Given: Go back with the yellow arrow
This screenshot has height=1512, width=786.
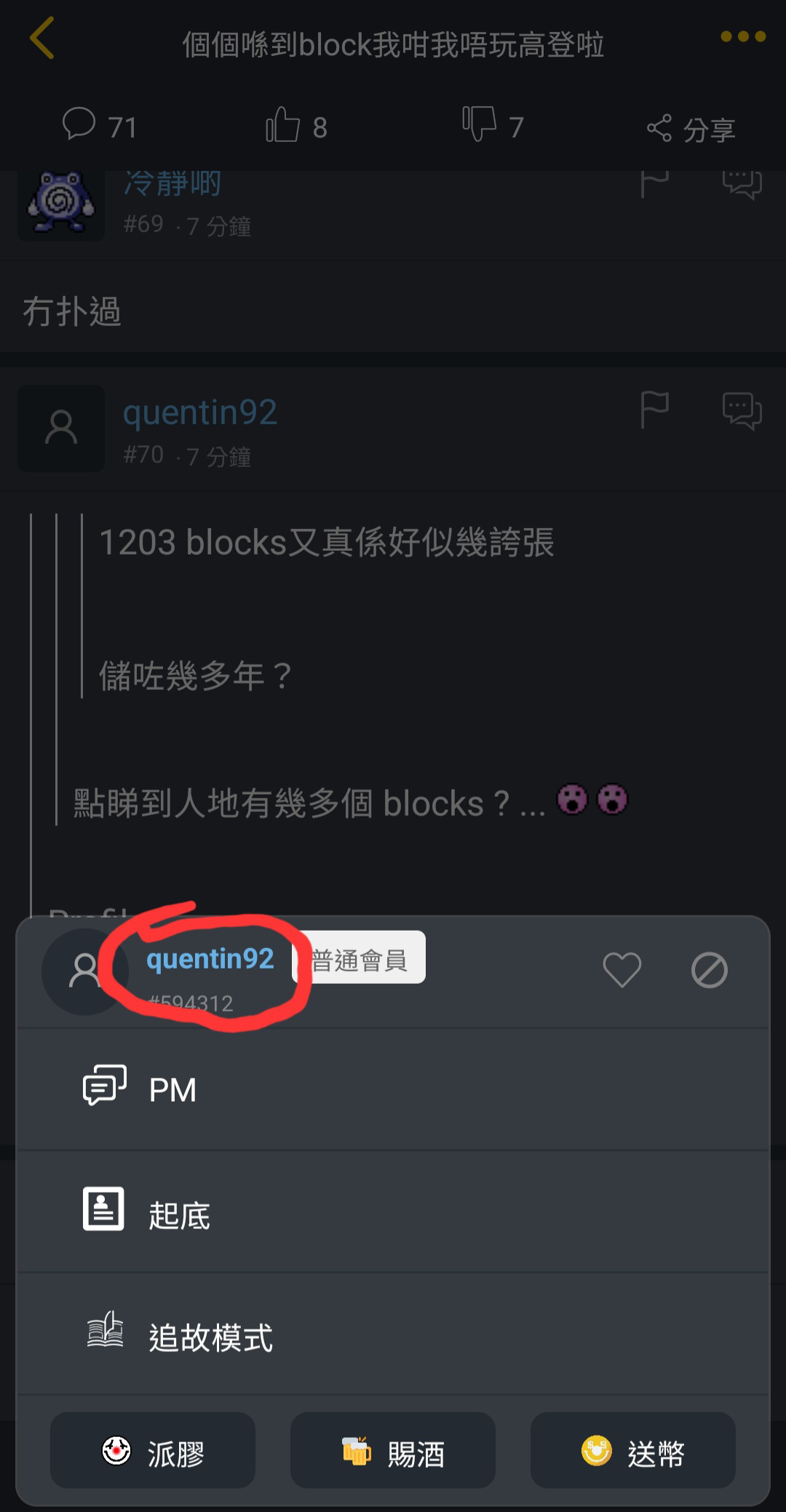Looking at the screenshot, I should coord(42,38).
